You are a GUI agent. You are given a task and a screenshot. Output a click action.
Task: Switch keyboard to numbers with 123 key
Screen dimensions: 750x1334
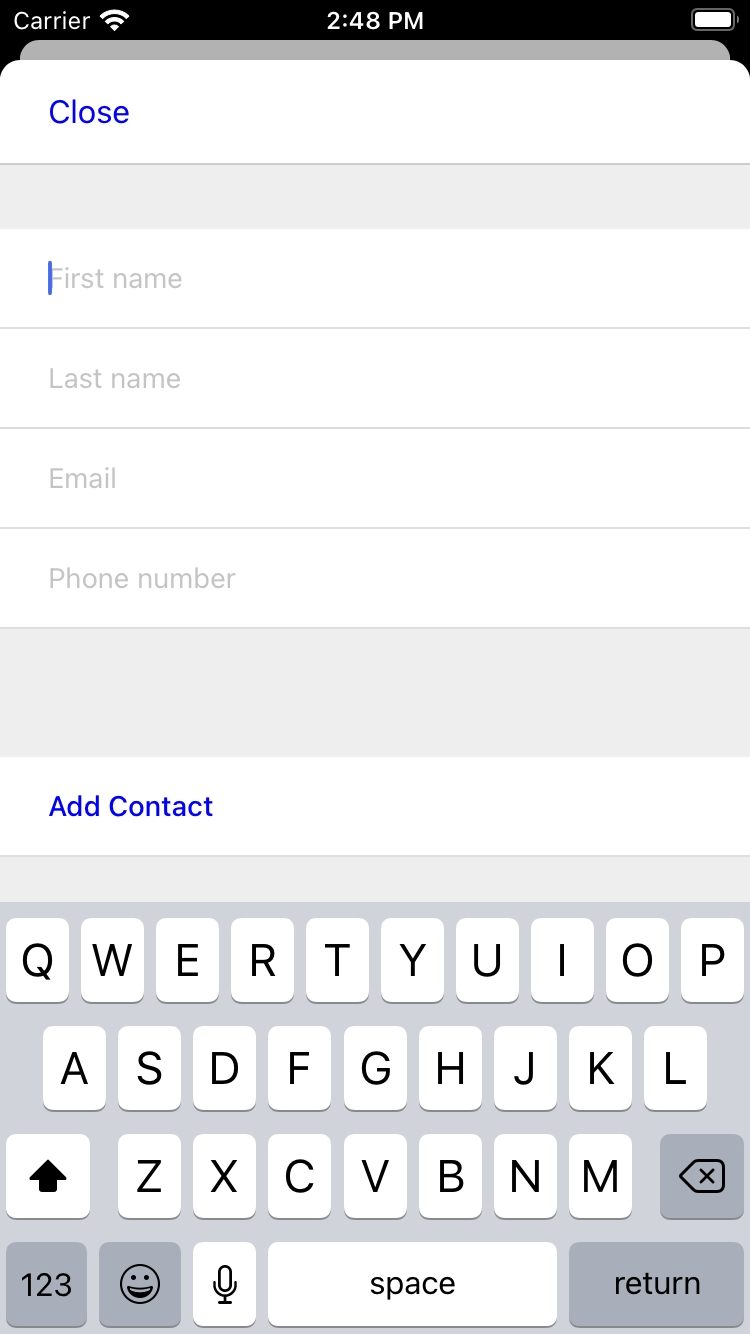click(46, 1284)
